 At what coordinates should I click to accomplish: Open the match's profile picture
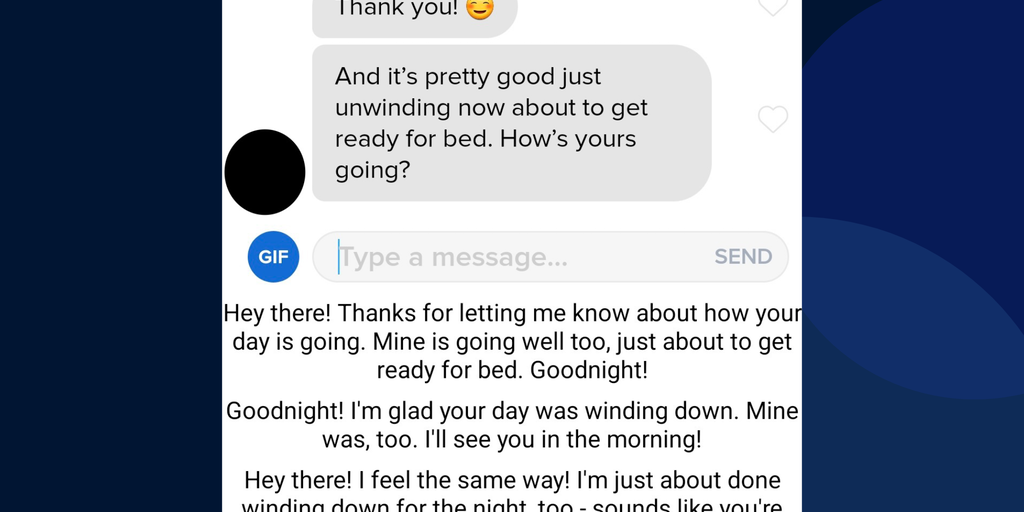pyautogui.click(x=265, y=172)
